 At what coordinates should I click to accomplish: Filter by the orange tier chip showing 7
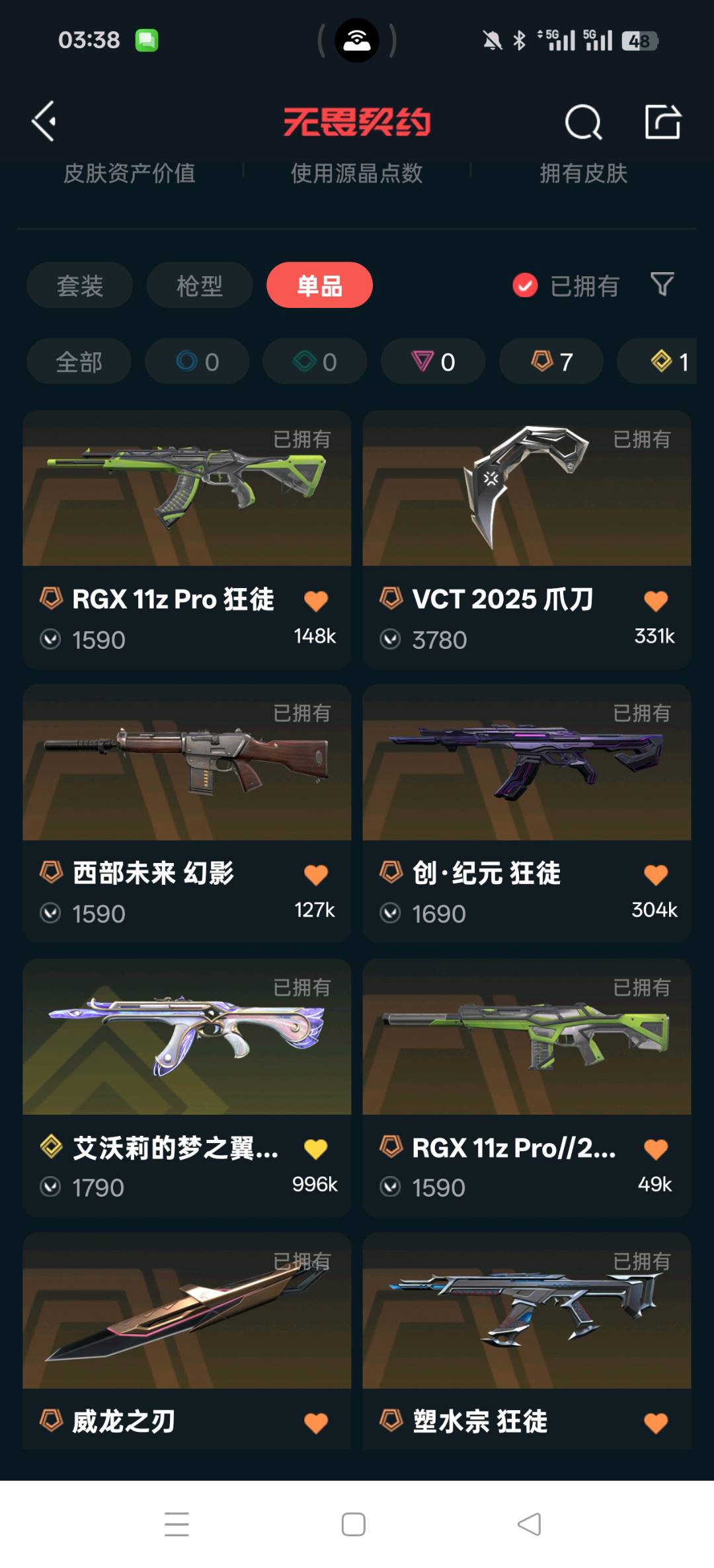pyautogui.click(x=551, y=361)
